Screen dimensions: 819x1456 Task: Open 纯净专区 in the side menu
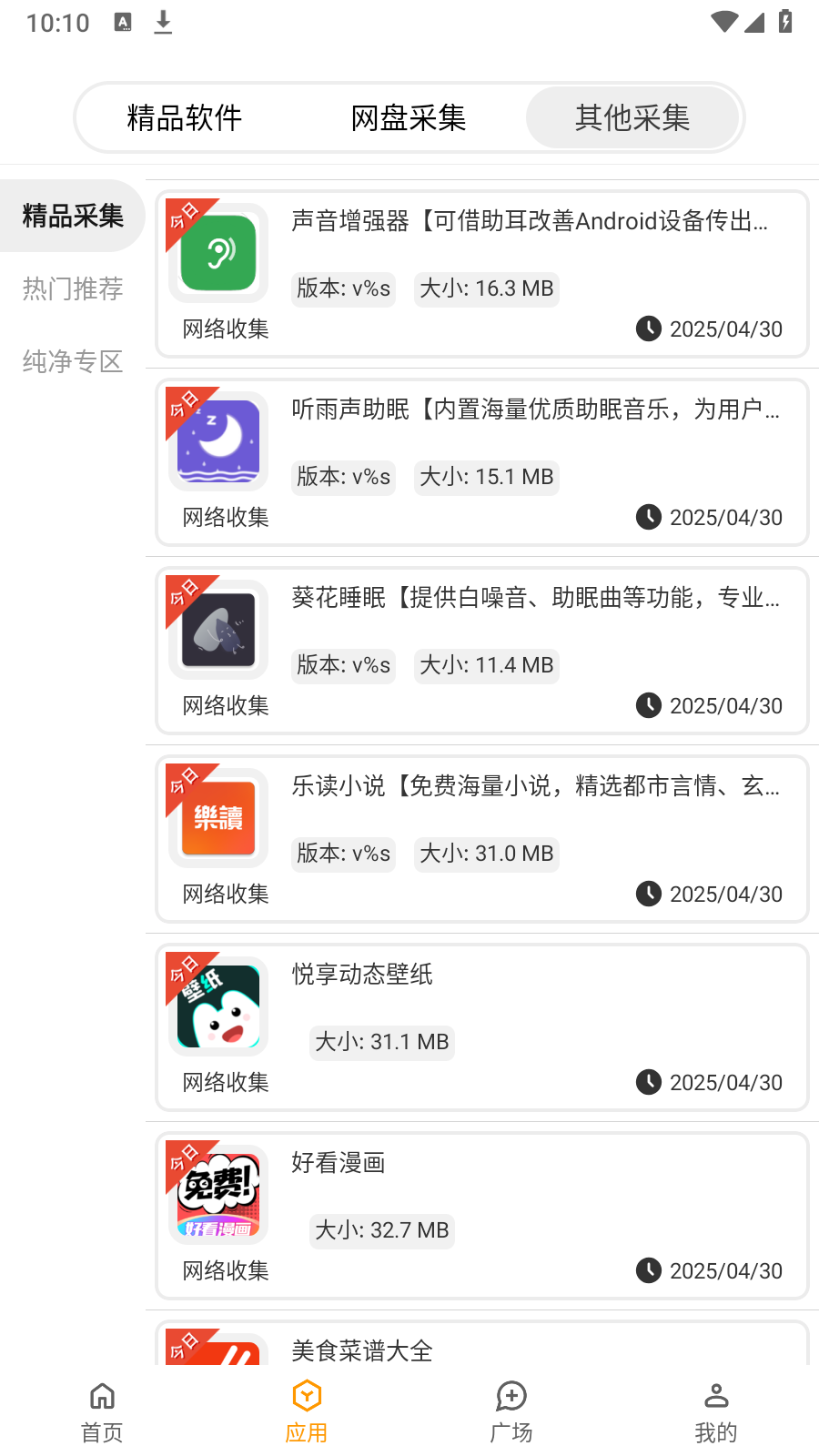point(73,361)
